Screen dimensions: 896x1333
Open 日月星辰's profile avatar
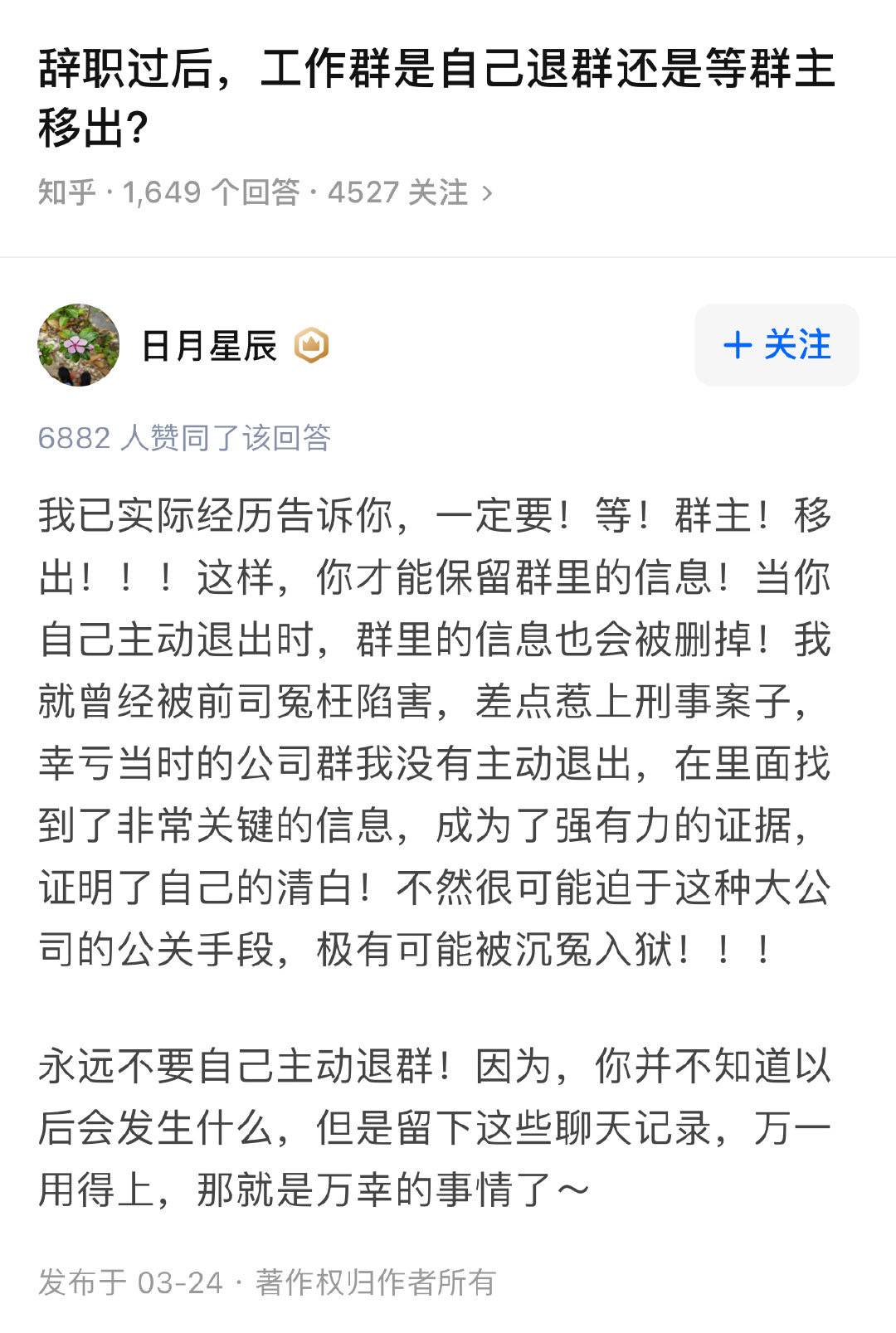tap(79, 344)
